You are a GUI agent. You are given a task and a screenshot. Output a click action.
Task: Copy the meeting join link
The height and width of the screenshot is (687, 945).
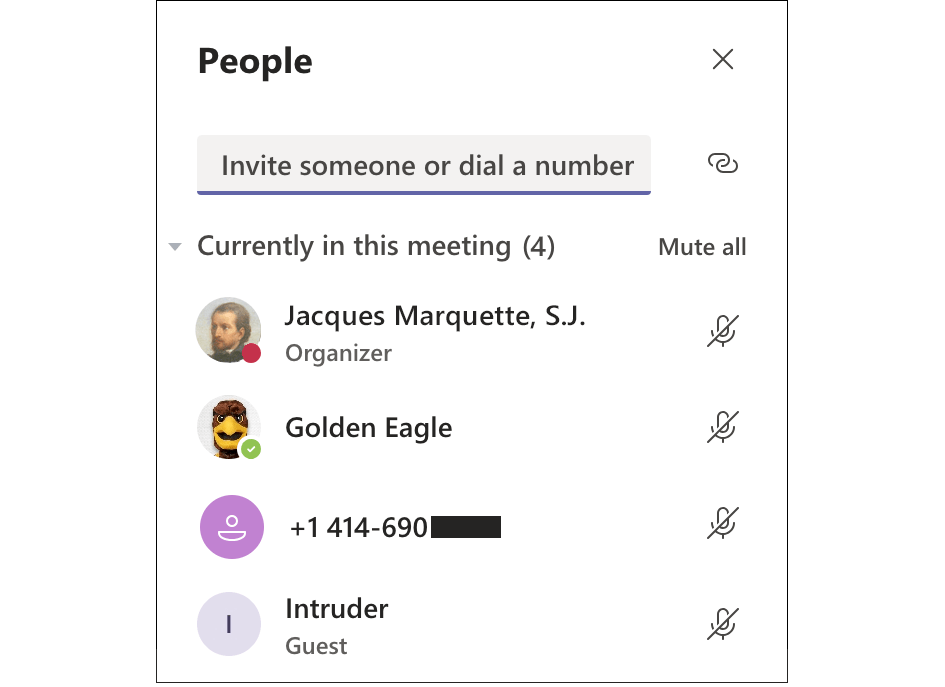[722, 163]
